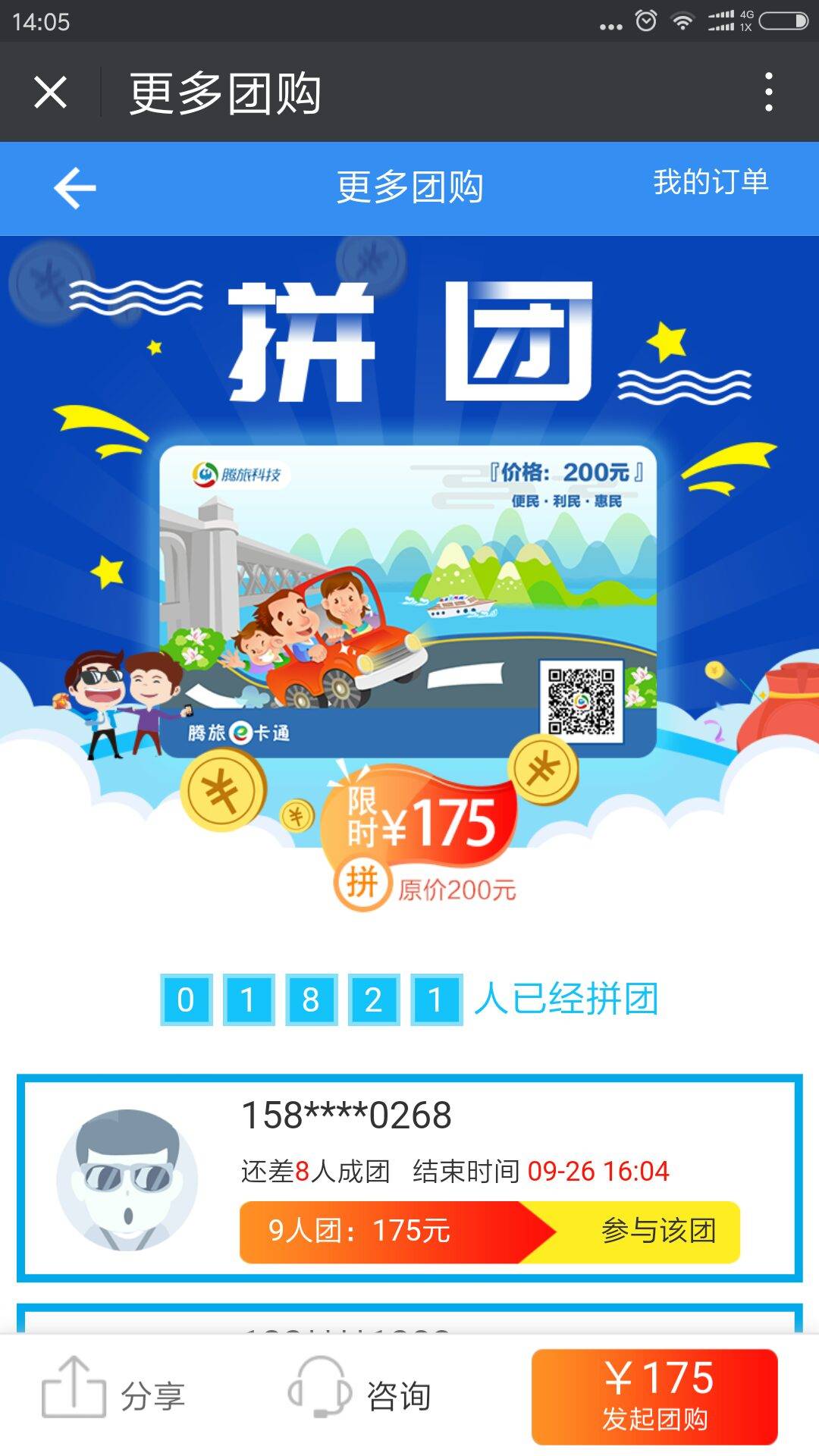Viewport: 819px width, 1456px height.
Task: Join the group via 参与该团
Action: (658, 1231)
